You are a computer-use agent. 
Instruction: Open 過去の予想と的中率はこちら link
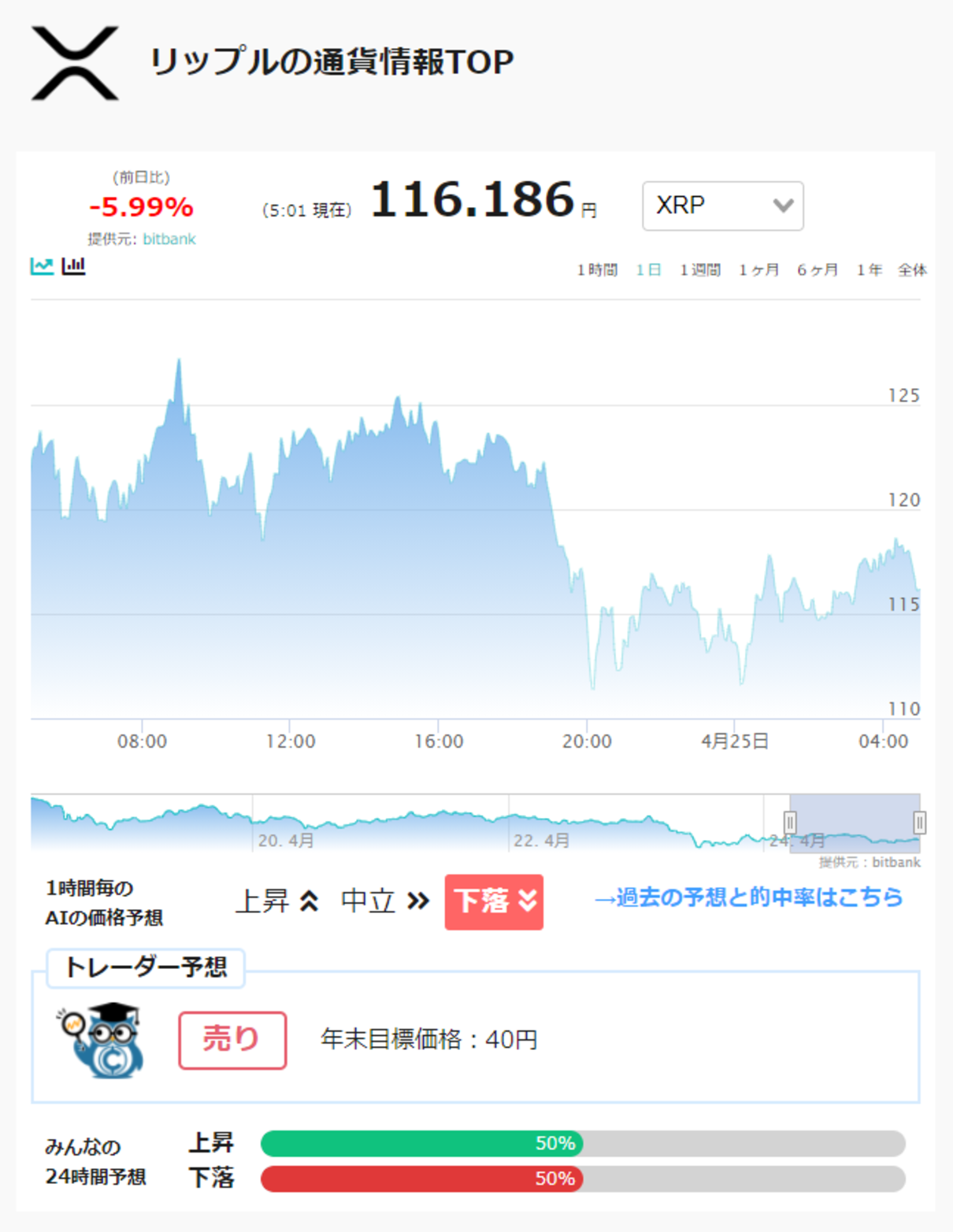tap(747, 897)
